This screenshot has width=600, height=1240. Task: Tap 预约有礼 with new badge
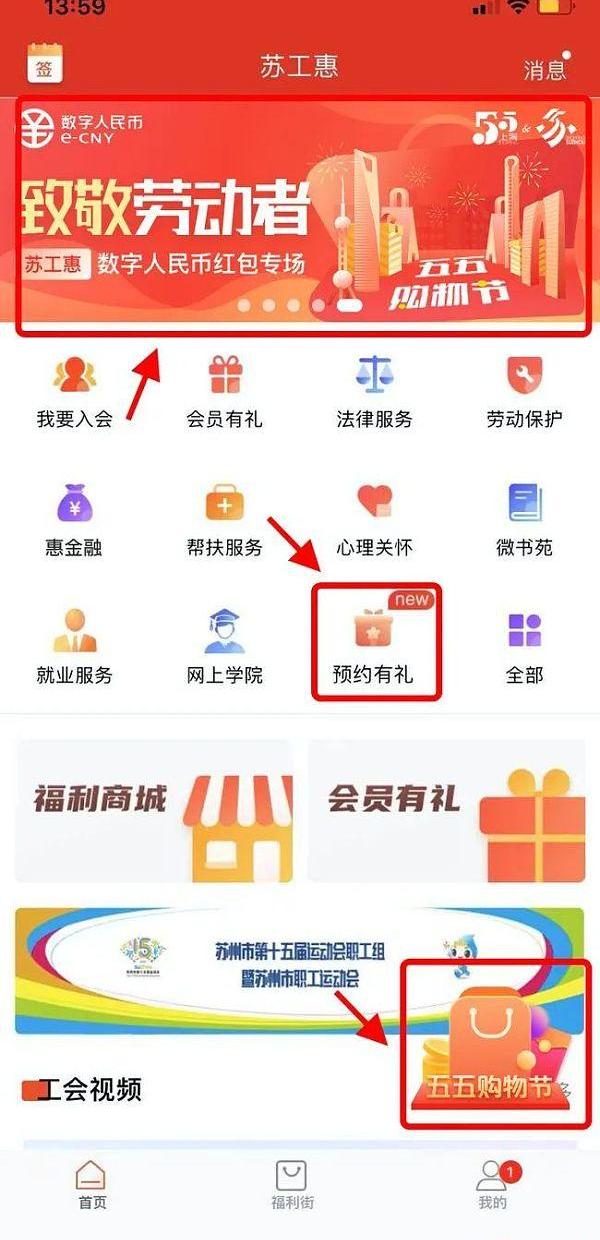[375, 647]
